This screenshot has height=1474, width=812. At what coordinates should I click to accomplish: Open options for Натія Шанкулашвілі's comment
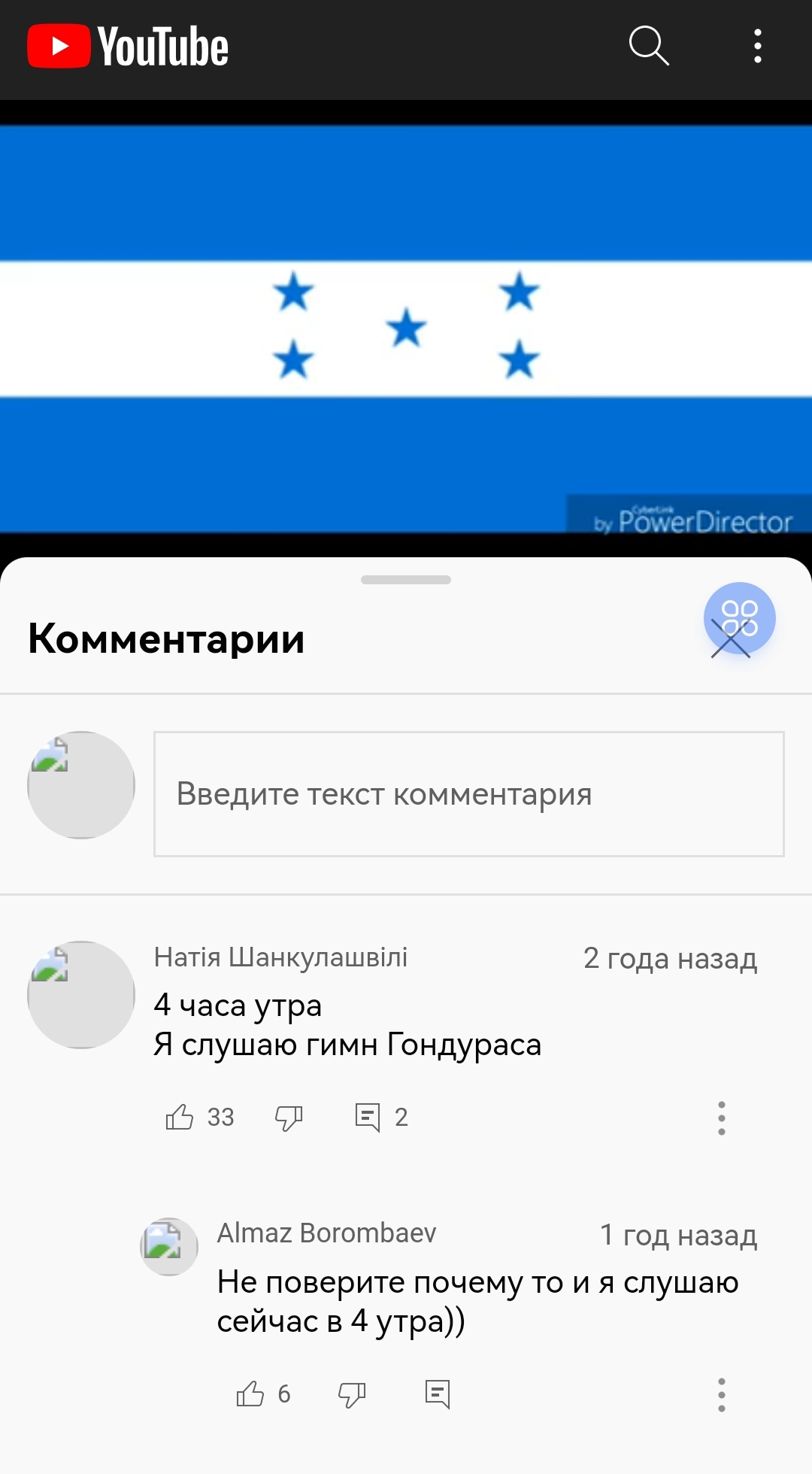(722, 1118)
